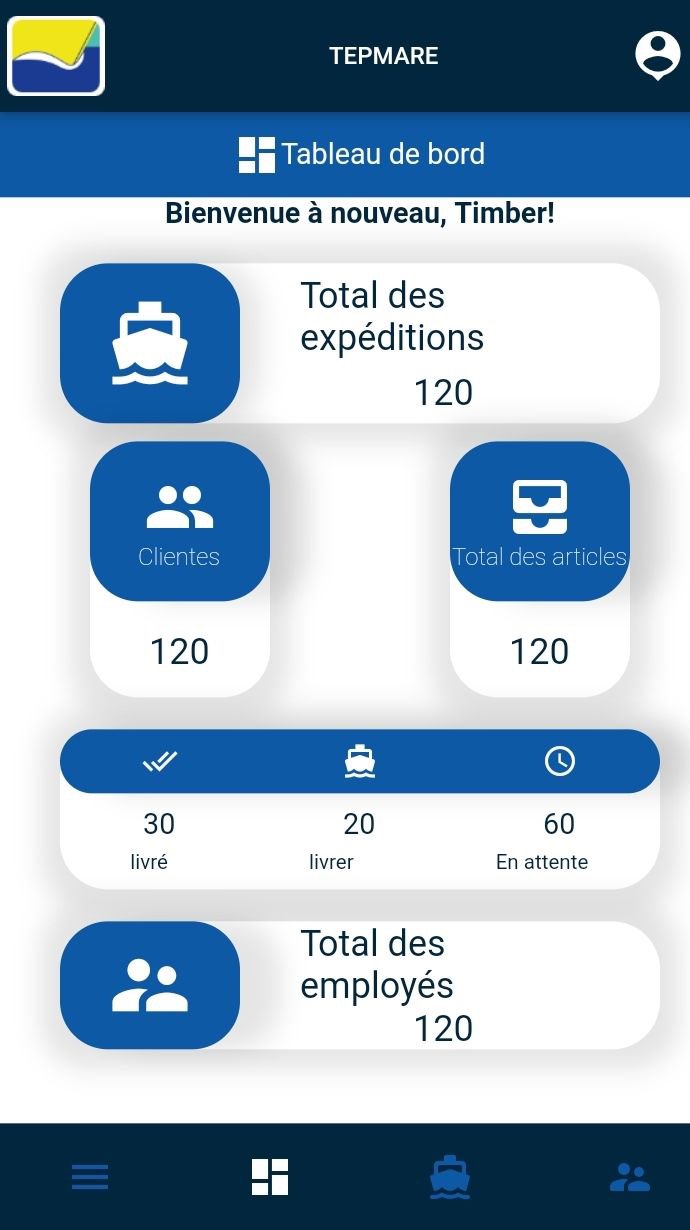
Task: Open the Total des articles card
Action: (540, 568)
